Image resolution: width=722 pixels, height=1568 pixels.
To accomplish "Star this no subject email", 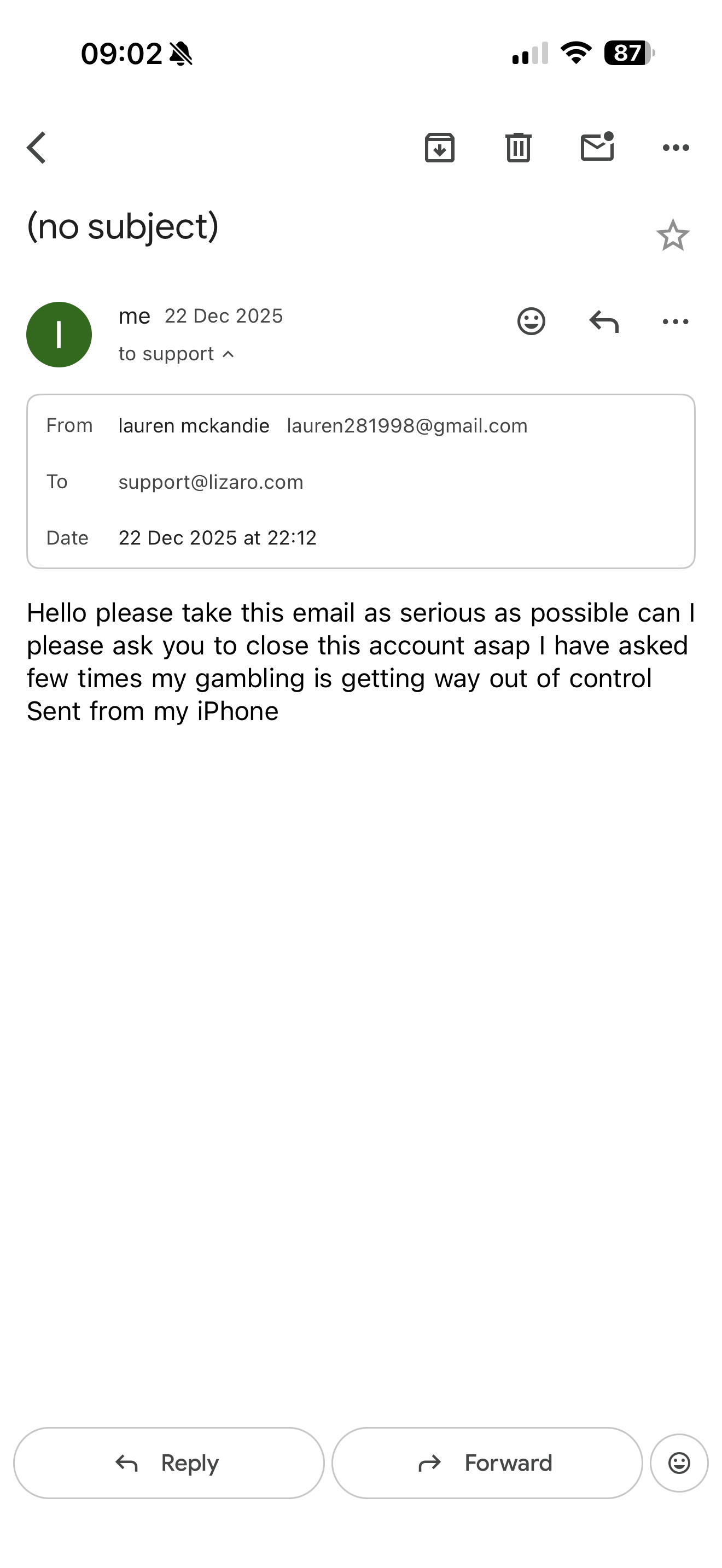I will click(x=673, y=236).
